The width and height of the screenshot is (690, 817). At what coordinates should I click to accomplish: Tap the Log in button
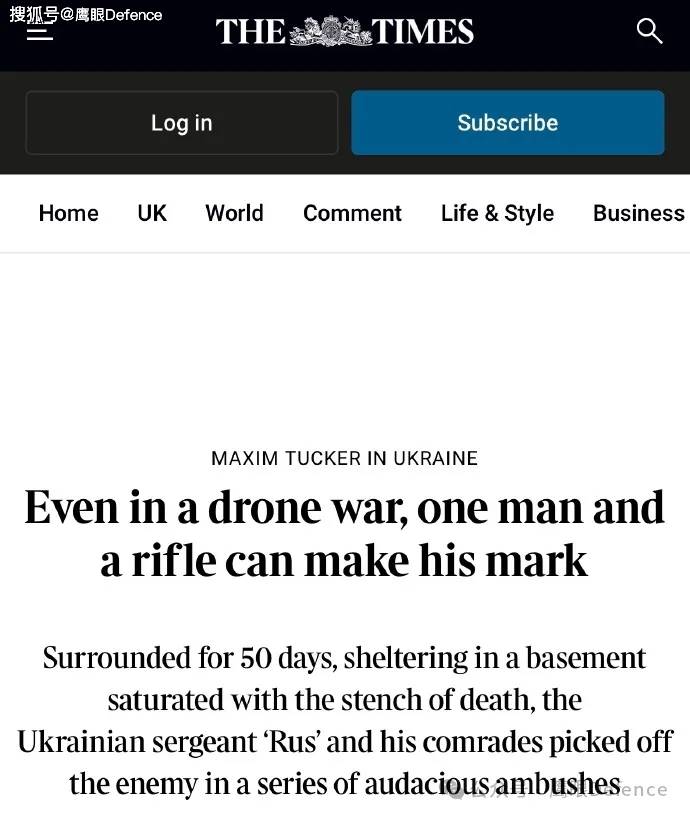point(181,123)
